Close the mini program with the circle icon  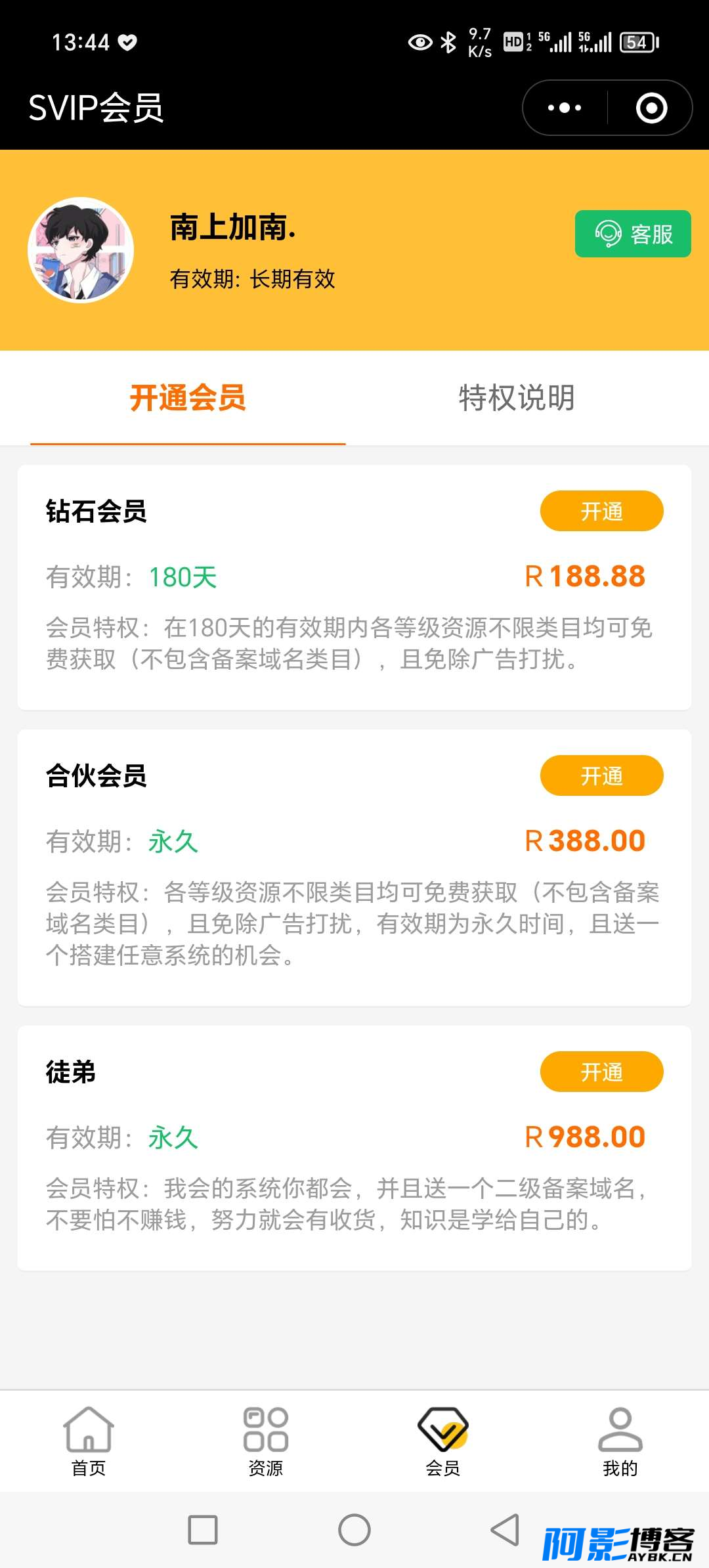pos(651,108)
